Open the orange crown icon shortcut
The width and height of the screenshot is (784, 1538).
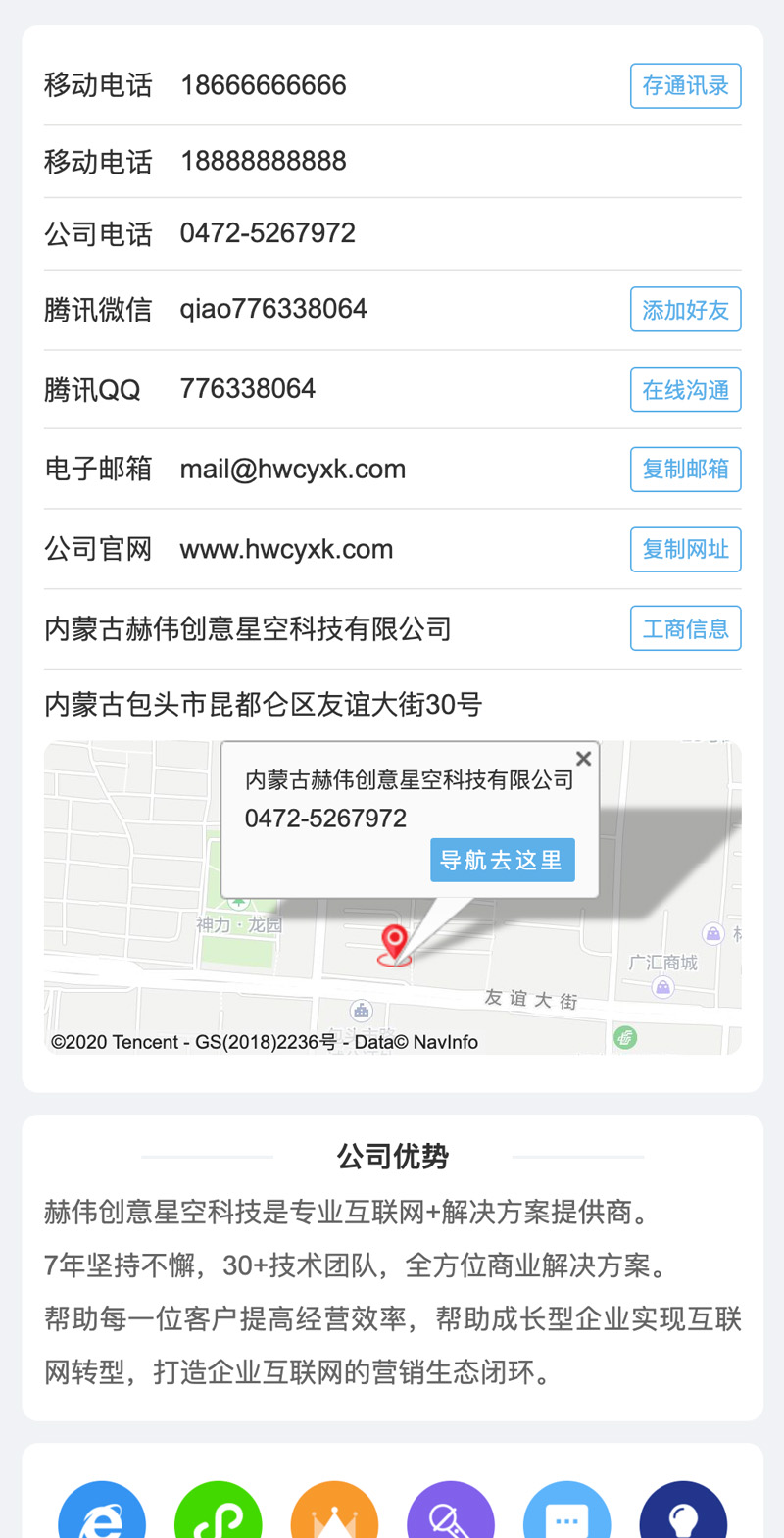[x=334, y=1514]
